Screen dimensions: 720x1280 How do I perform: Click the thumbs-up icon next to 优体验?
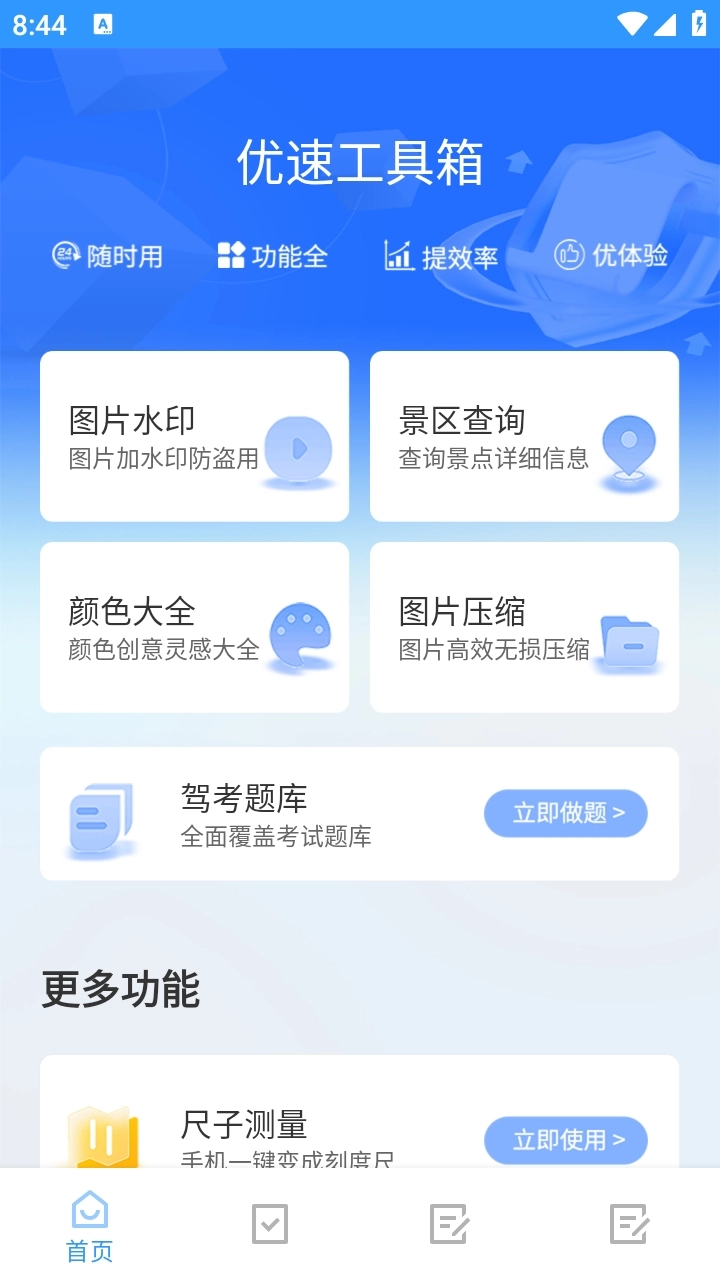567,255
